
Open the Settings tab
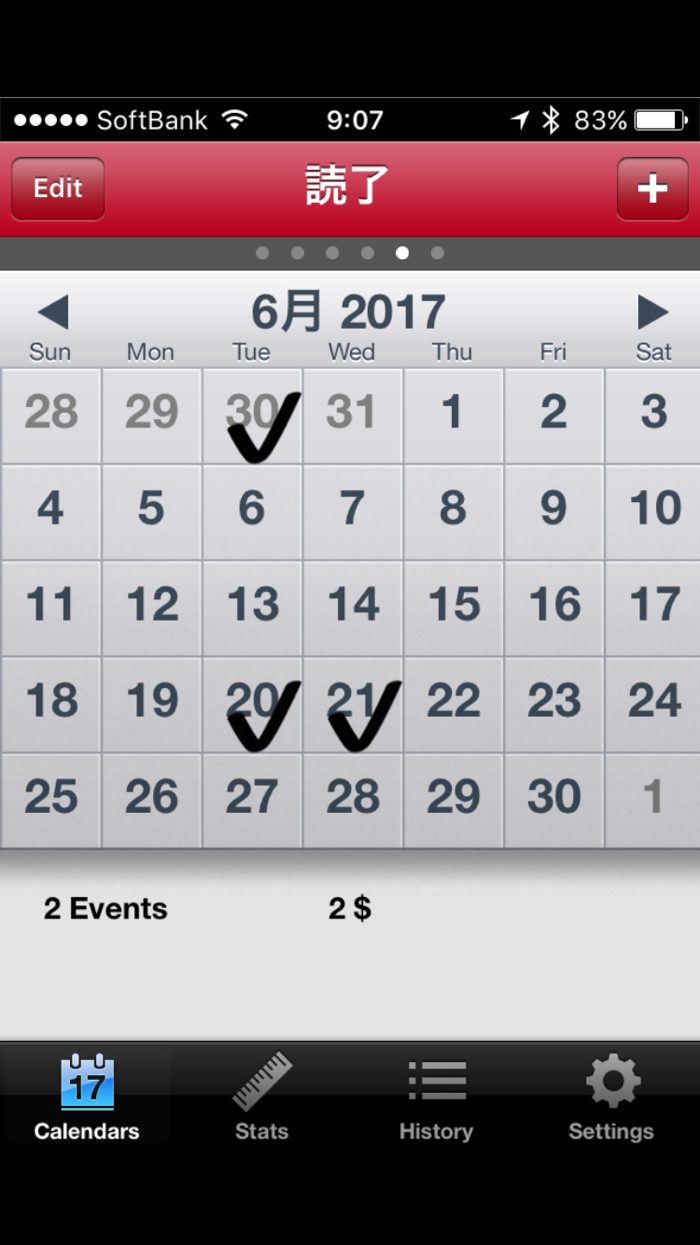611,1097
